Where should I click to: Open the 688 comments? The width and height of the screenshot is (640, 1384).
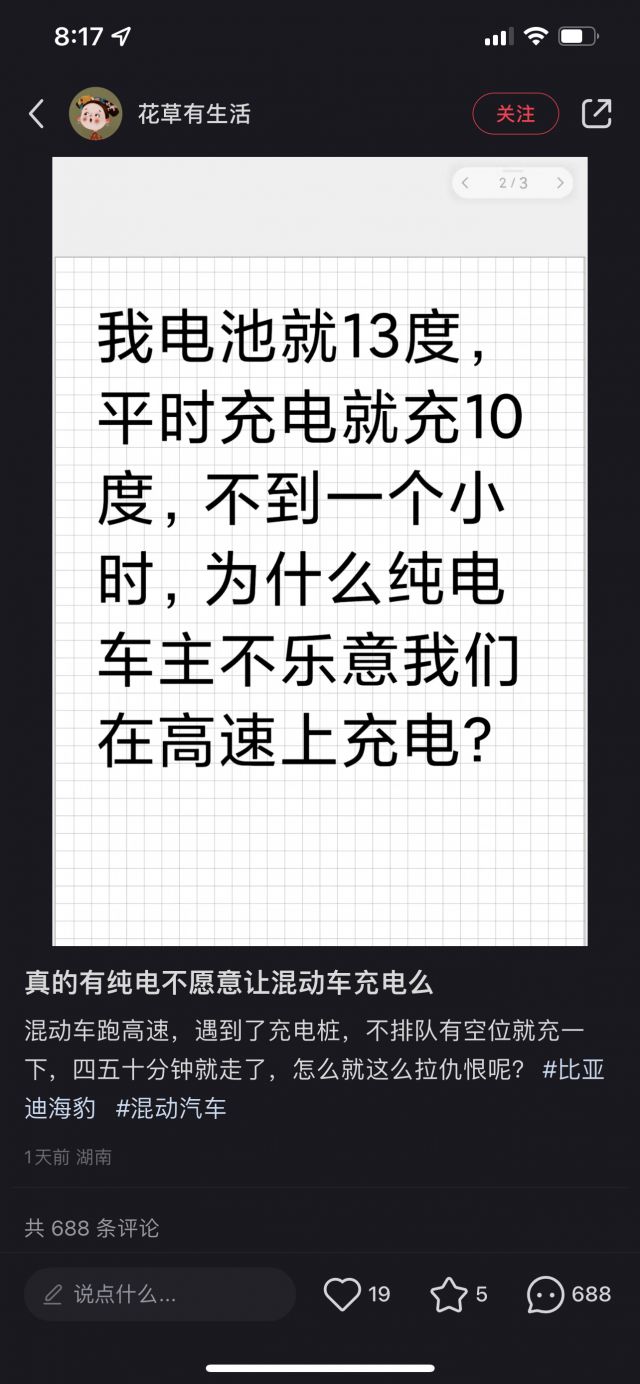(568, 1295)
